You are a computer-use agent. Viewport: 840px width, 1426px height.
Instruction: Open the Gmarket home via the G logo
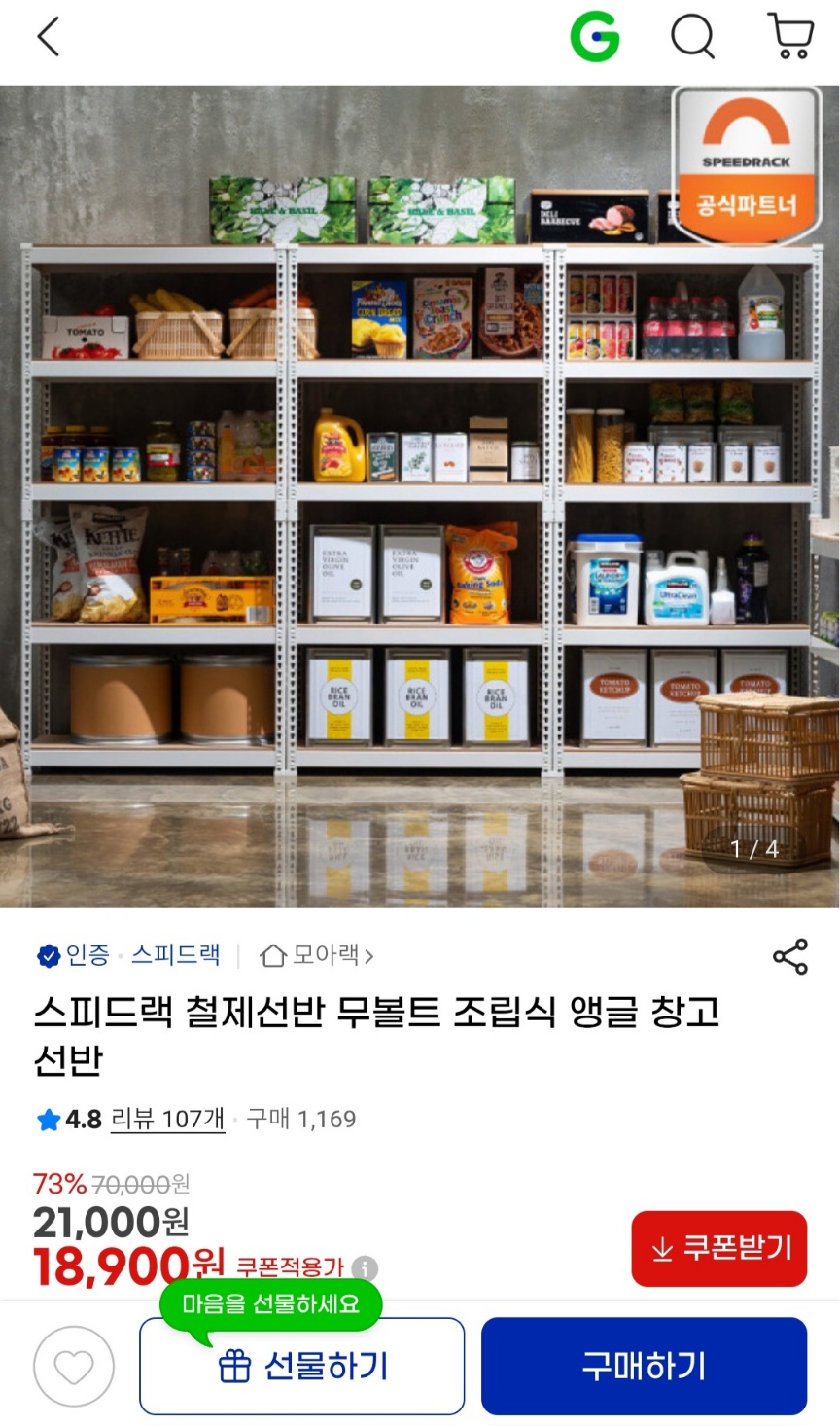596,38
